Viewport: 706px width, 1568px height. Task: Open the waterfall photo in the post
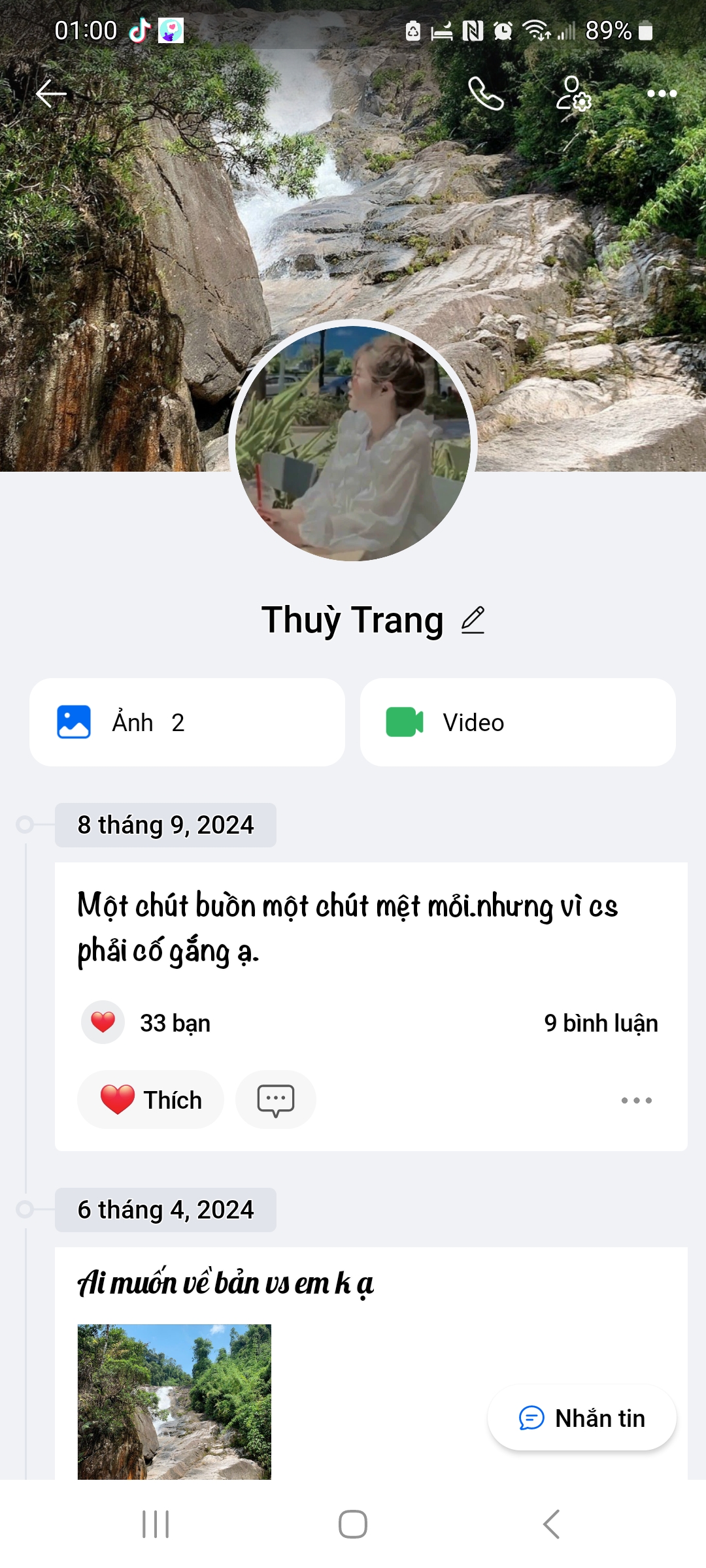pos(174,1401)
